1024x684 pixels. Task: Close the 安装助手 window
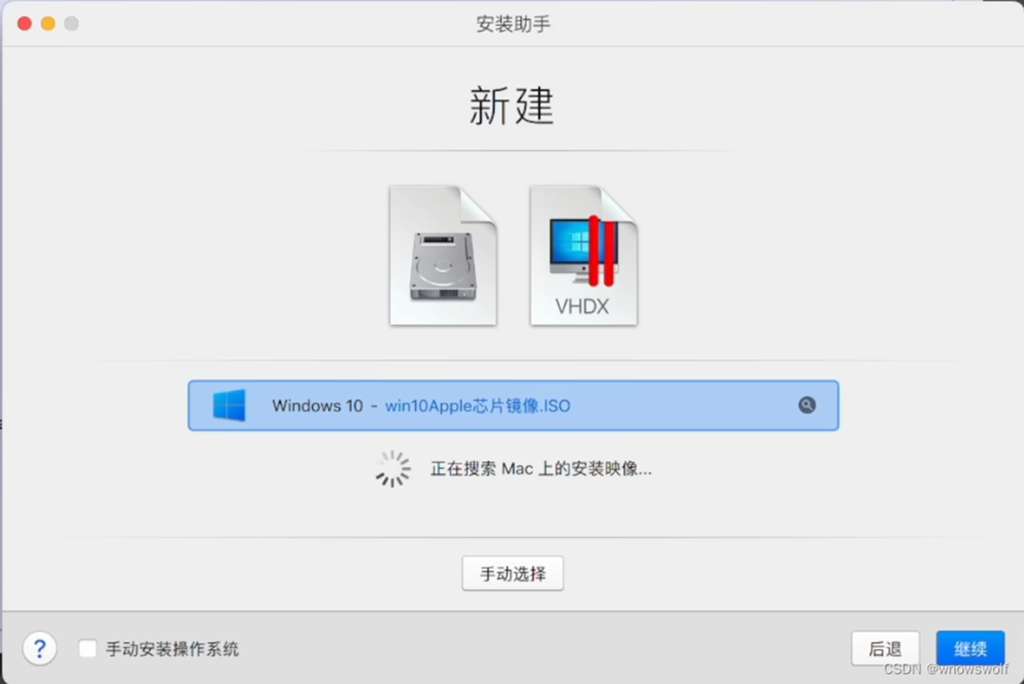coord(24,23)
